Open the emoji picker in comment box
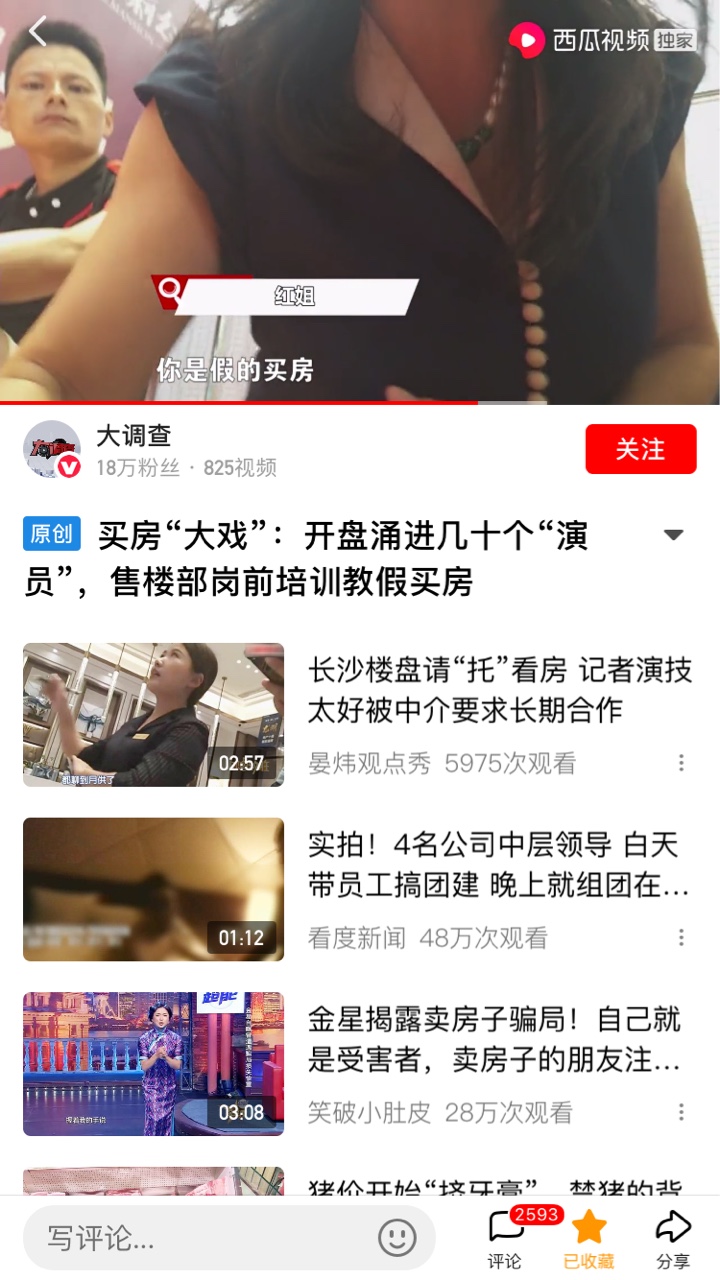The height and width of the screenshot is (1280, 720). [397, 1239]
